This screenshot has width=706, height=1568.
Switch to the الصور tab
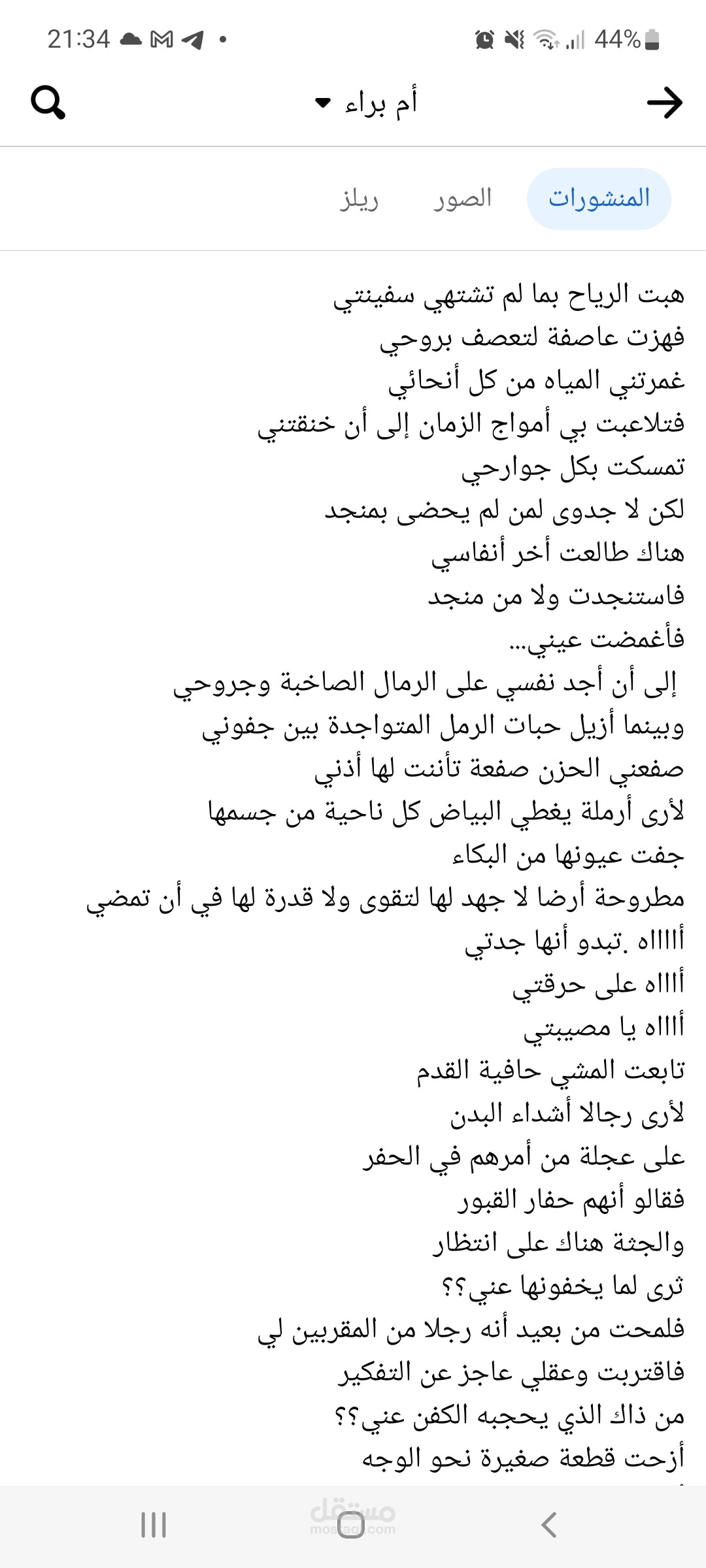coord(463,199)
